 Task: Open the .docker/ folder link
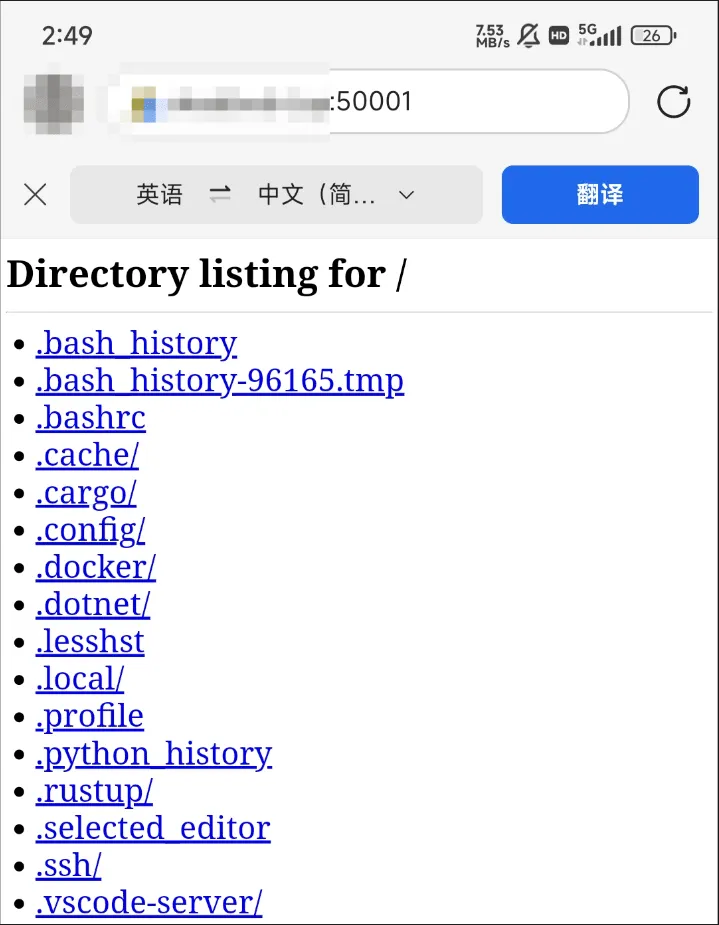95,567
